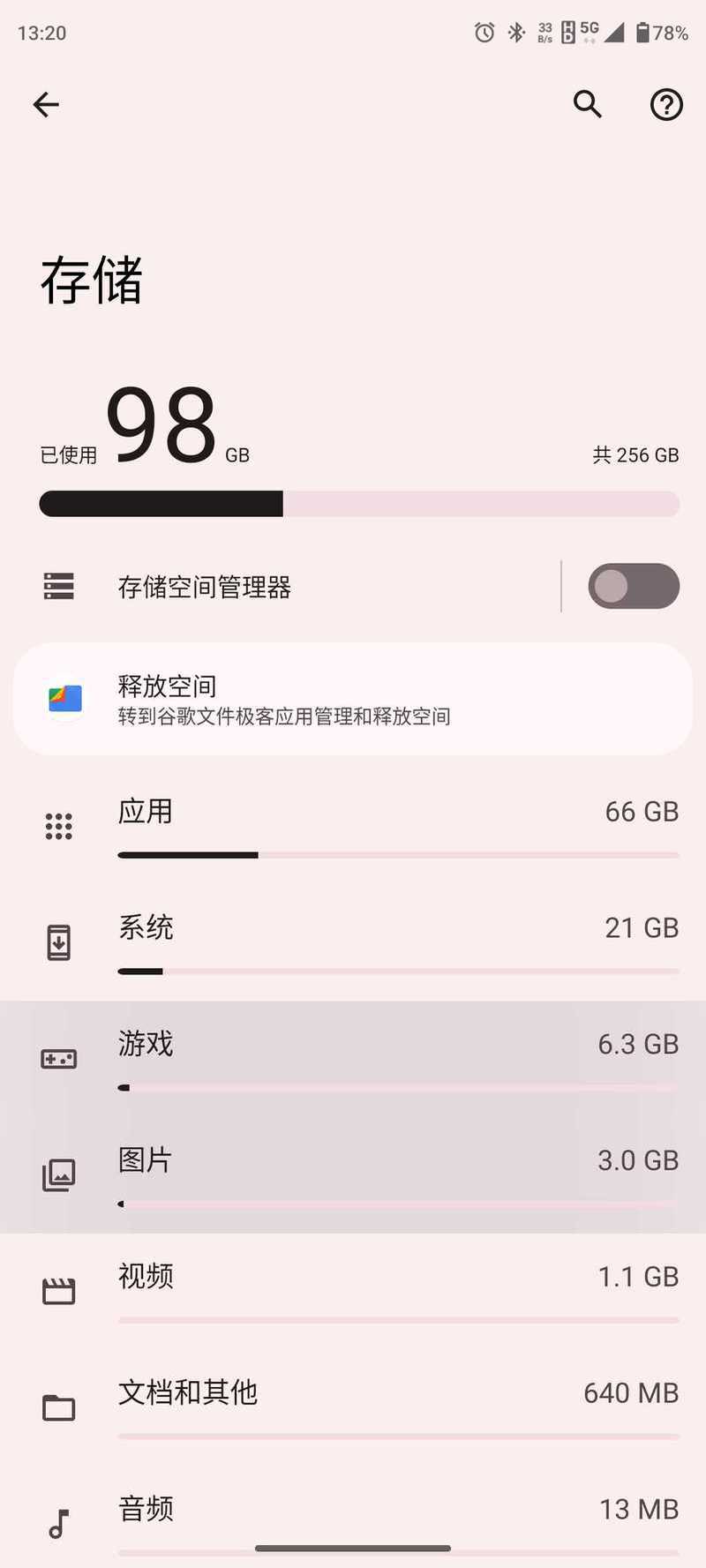Turn on the 存储空间管理器 switch
The image size is (706, 1568).
[634, 587]
